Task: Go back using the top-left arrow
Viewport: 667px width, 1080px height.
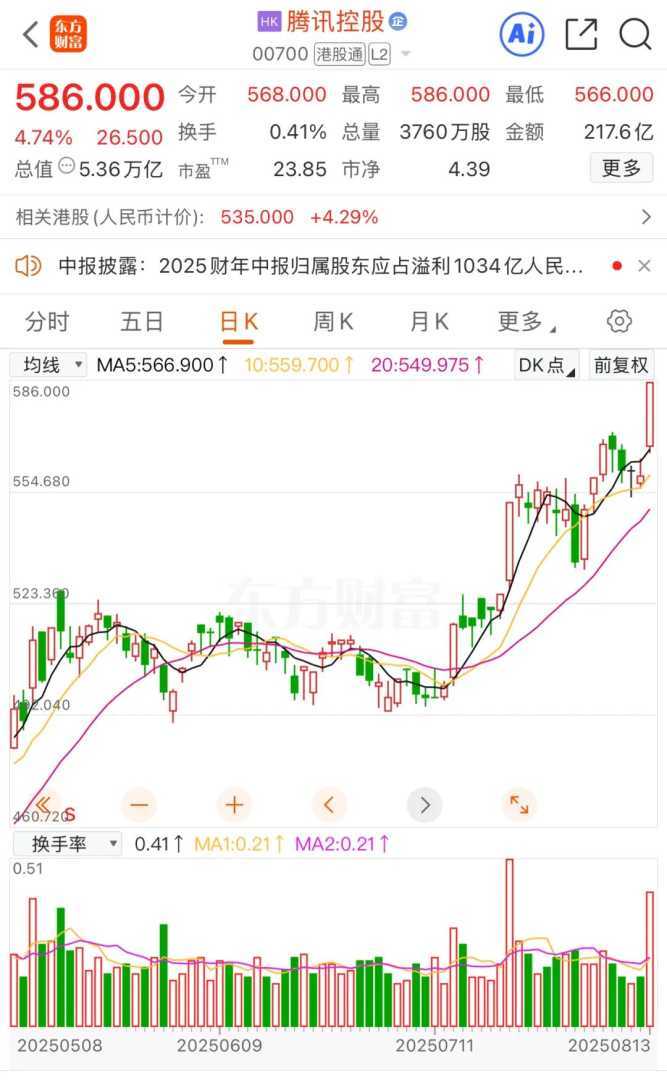Action: pyautogui.click(x=30, y=35)
